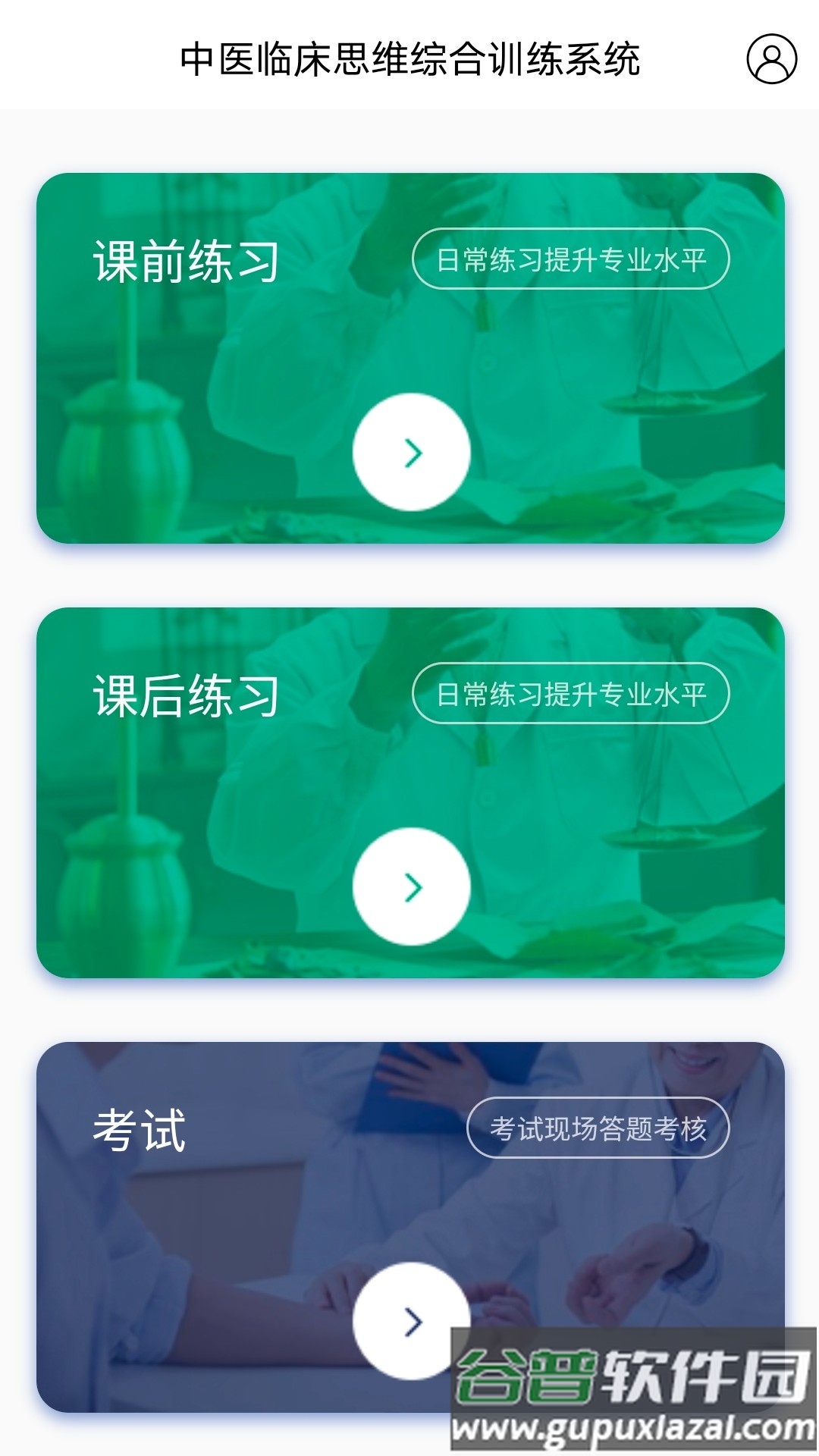Open the 考试 card
Screen dimensions: 819x1456
(x=140, y=1130)
